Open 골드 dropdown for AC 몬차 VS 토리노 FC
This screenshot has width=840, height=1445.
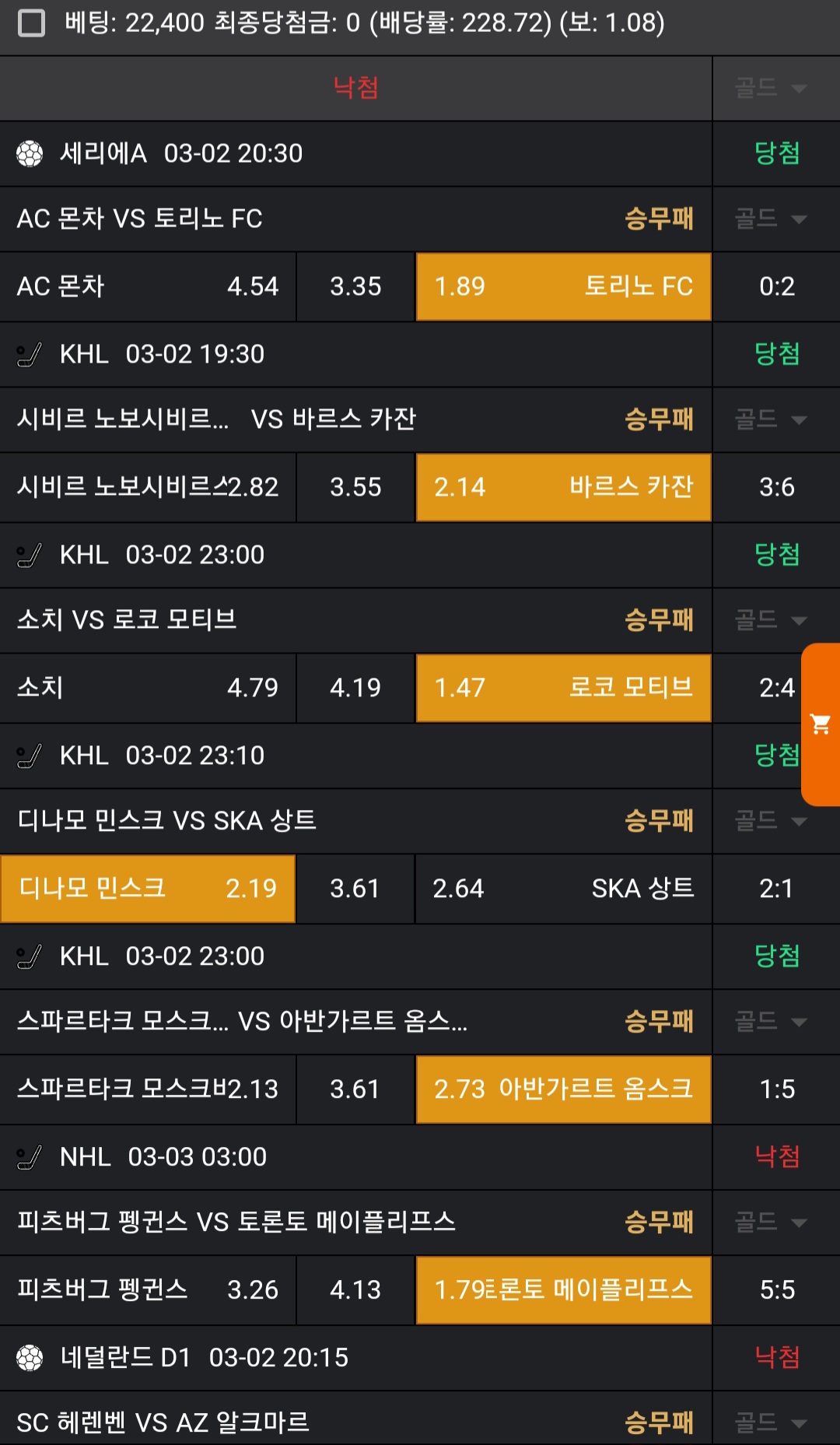pyautogui.click(x=772, y=219)
